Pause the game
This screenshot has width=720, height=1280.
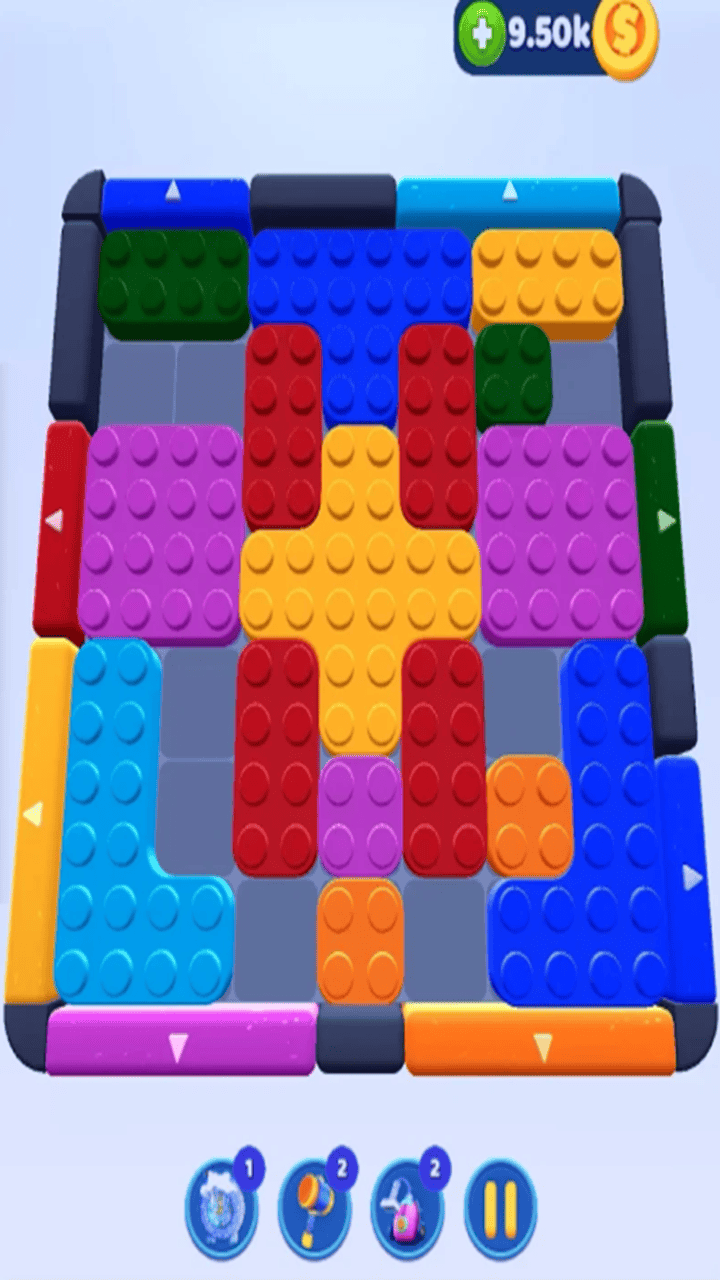(x=500, y=1208)
